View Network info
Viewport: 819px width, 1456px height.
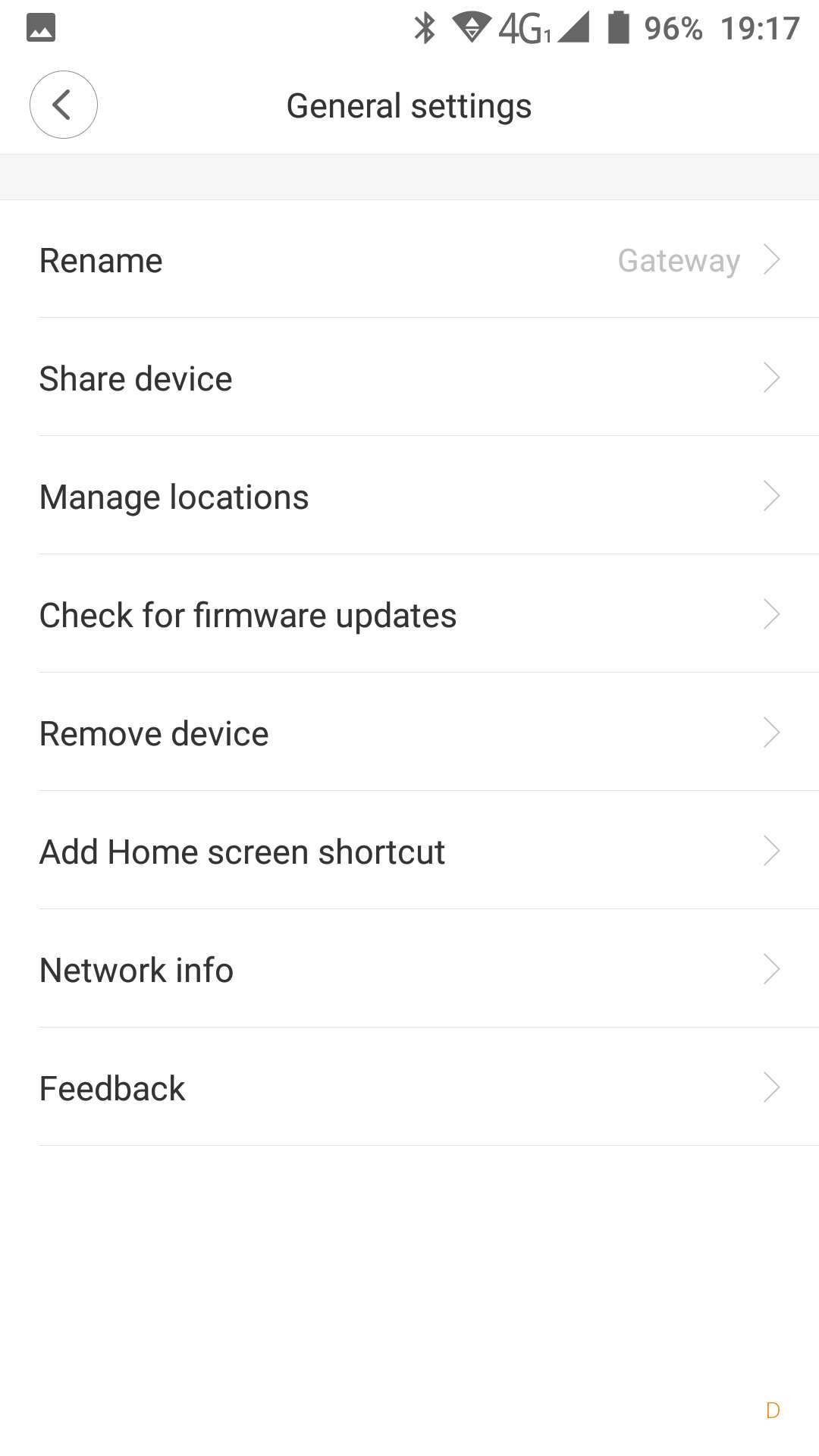pos(409,970)
